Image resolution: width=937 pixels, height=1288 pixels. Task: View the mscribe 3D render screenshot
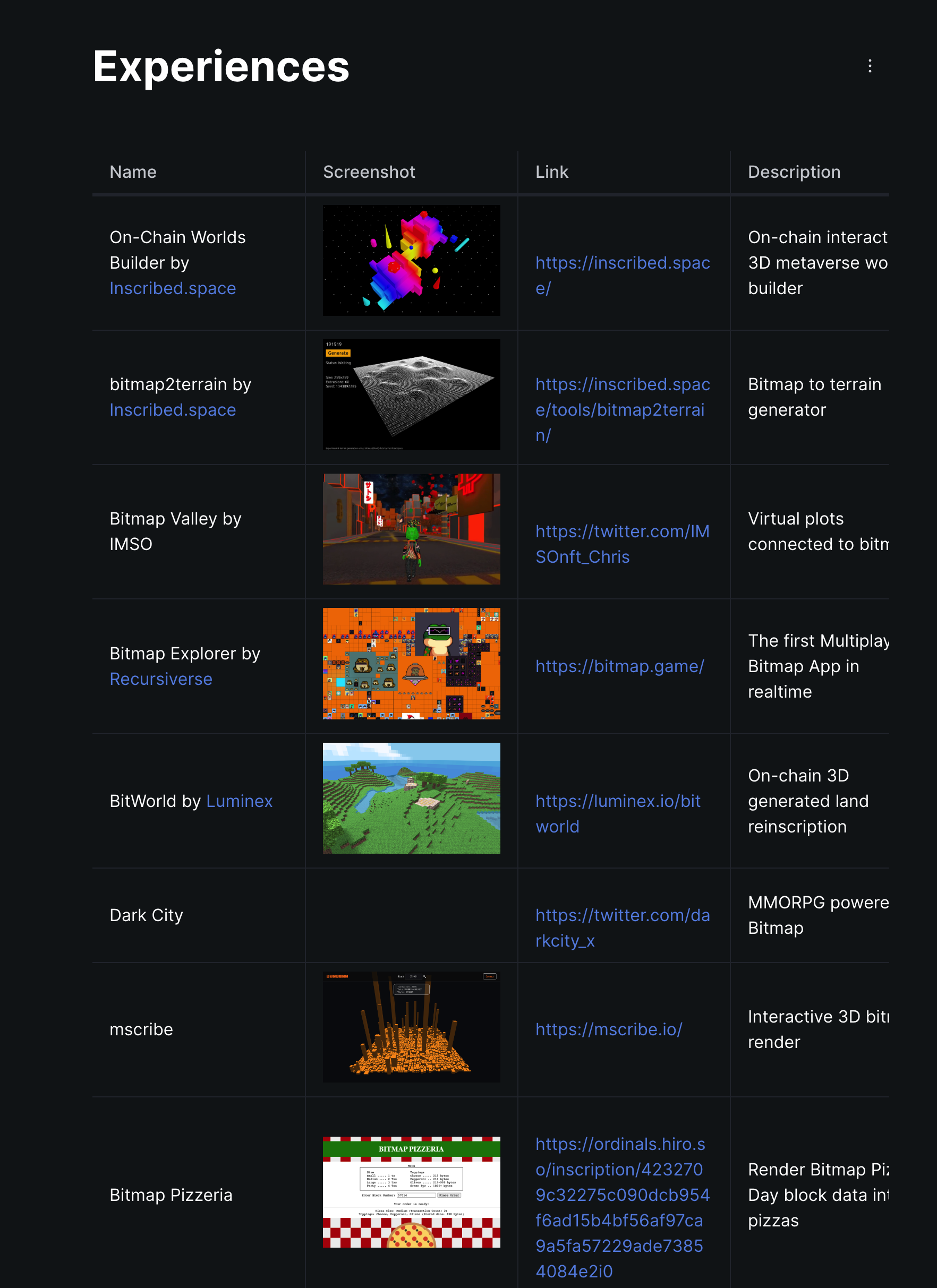tap(411, 1027)
